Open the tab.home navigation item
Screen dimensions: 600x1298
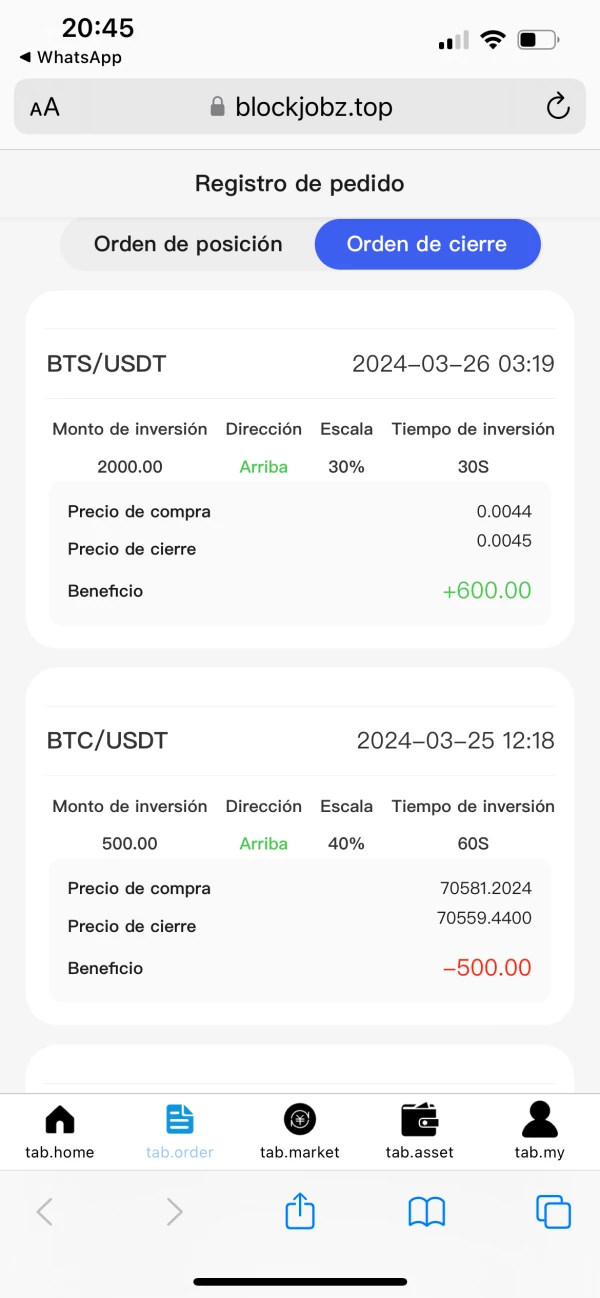point(60,1131)
